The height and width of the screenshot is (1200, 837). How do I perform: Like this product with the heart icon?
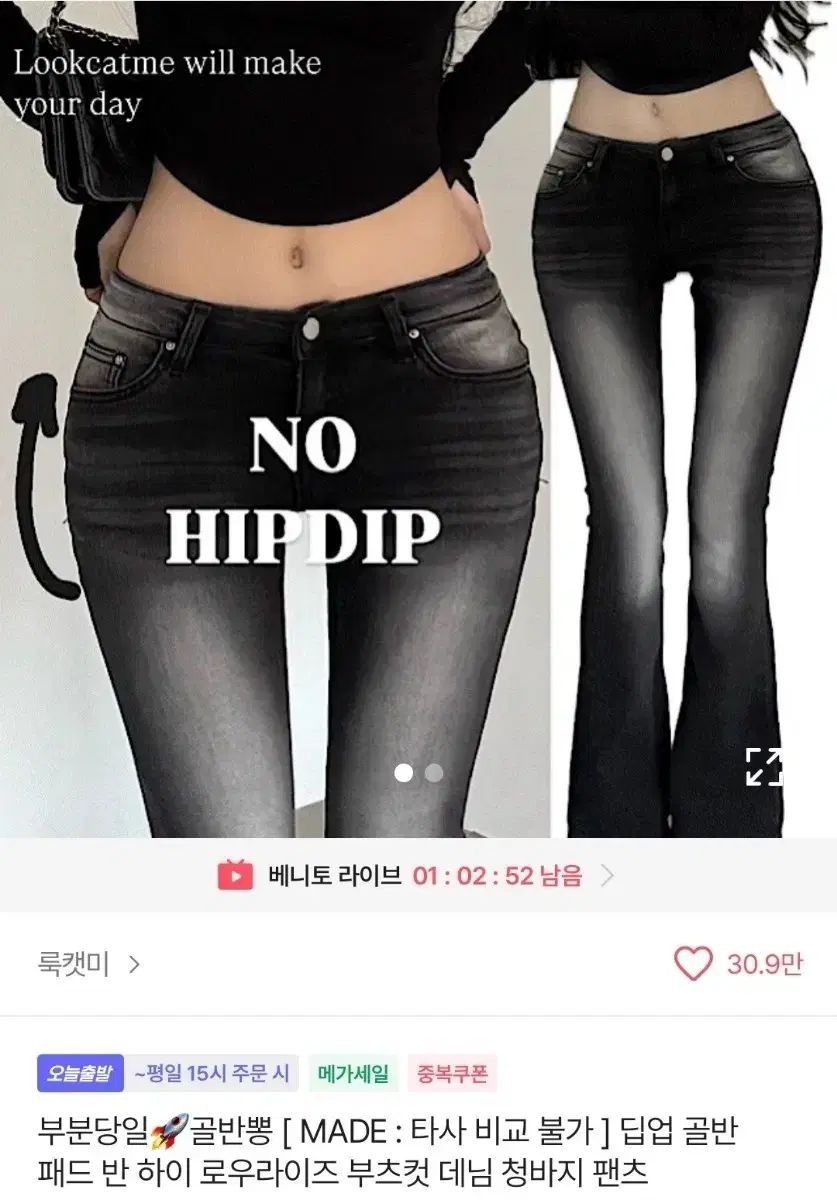pos(692,964)
